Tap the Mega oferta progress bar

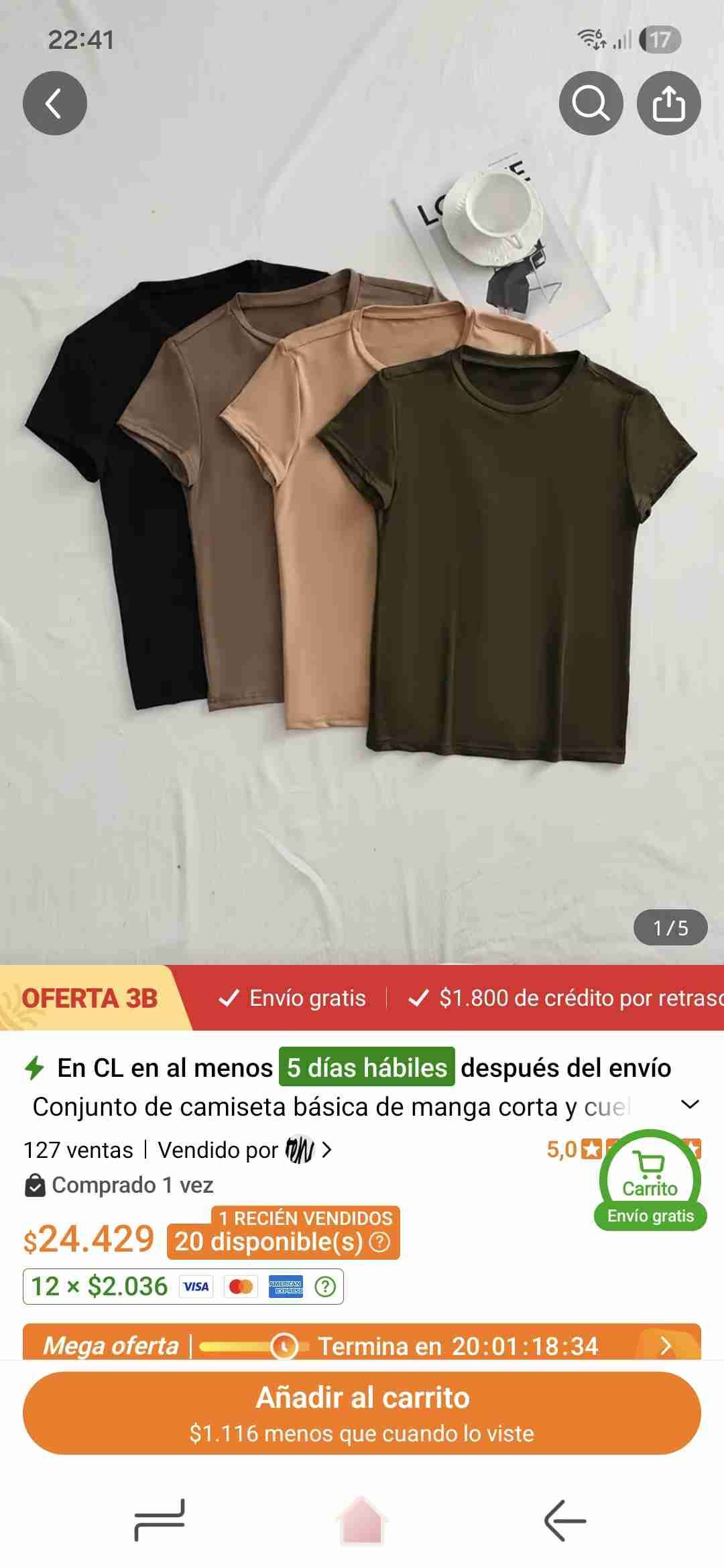238,1344
